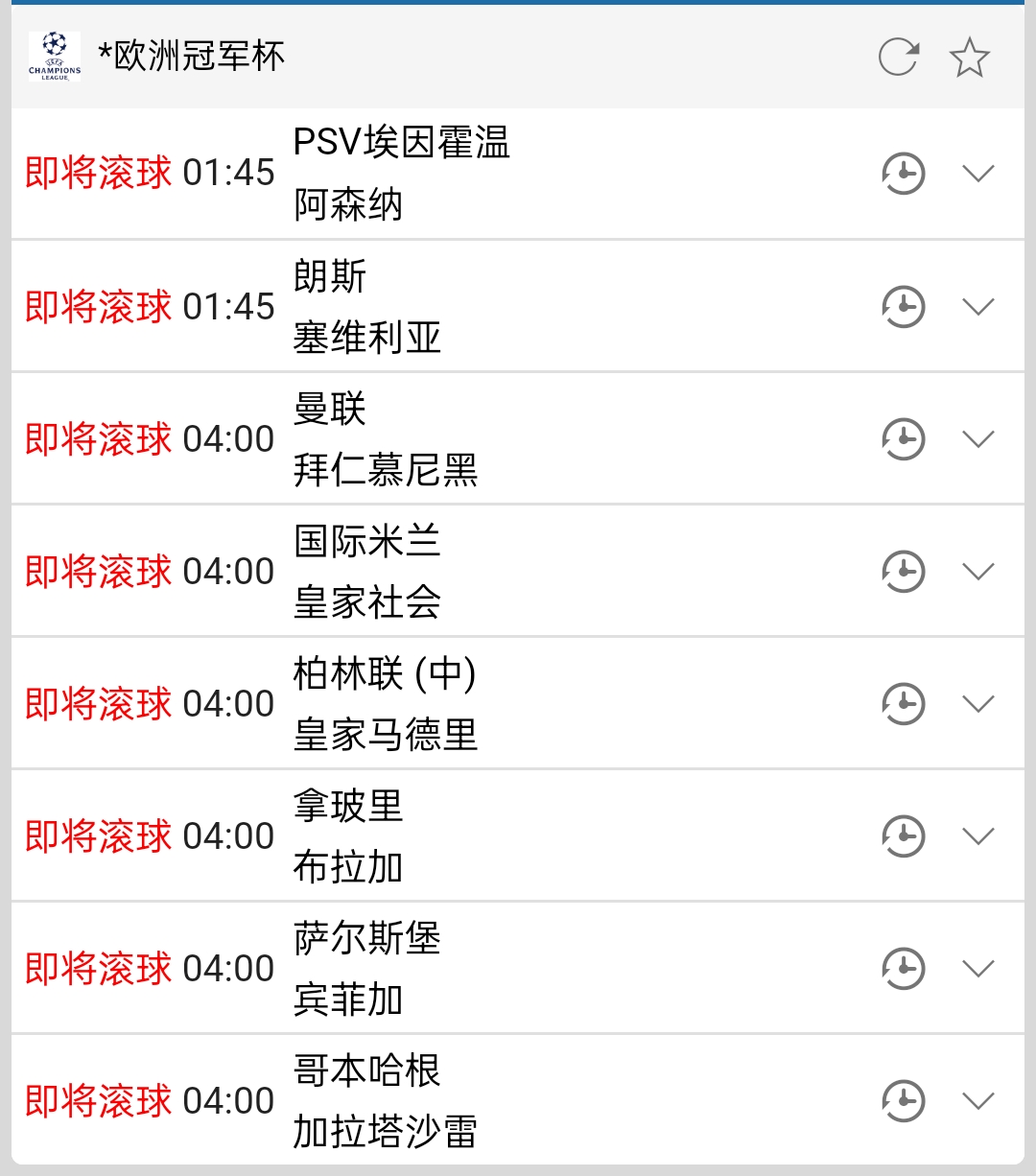Refresh the 欧洲冠军杯 match list

click(899, 58)
